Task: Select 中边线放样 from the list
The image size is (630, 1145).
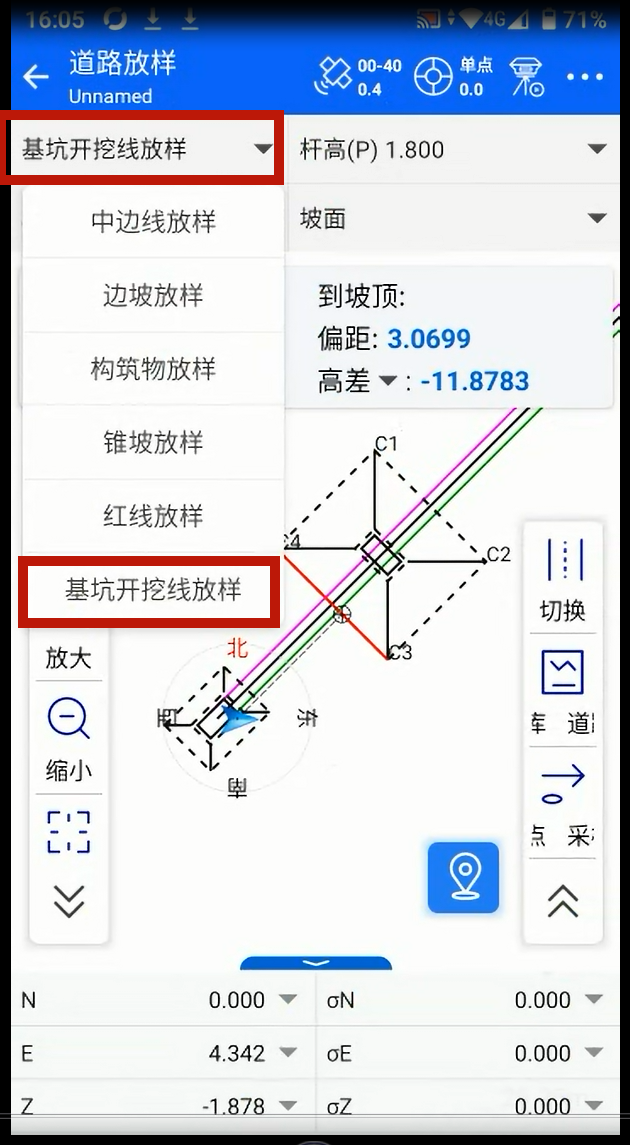Action: [153, 221]
